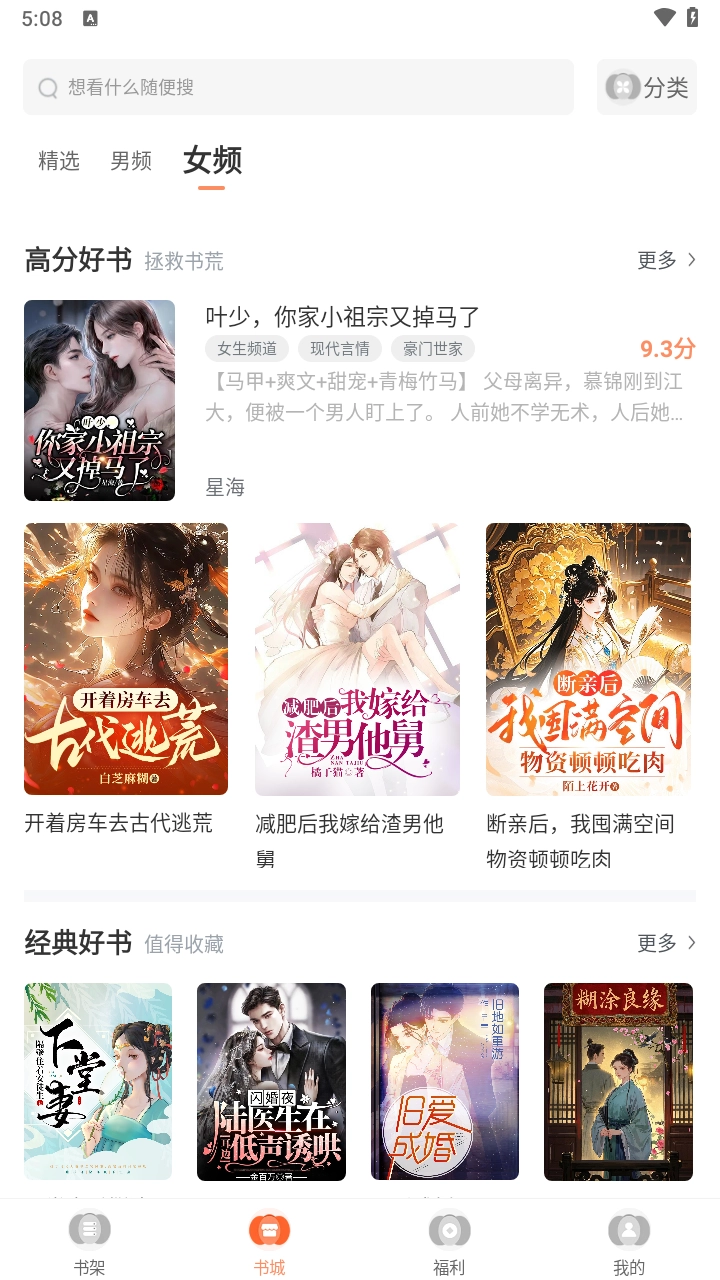
Task: Open the 分类 categories button
Action: (x=647, y=88)
